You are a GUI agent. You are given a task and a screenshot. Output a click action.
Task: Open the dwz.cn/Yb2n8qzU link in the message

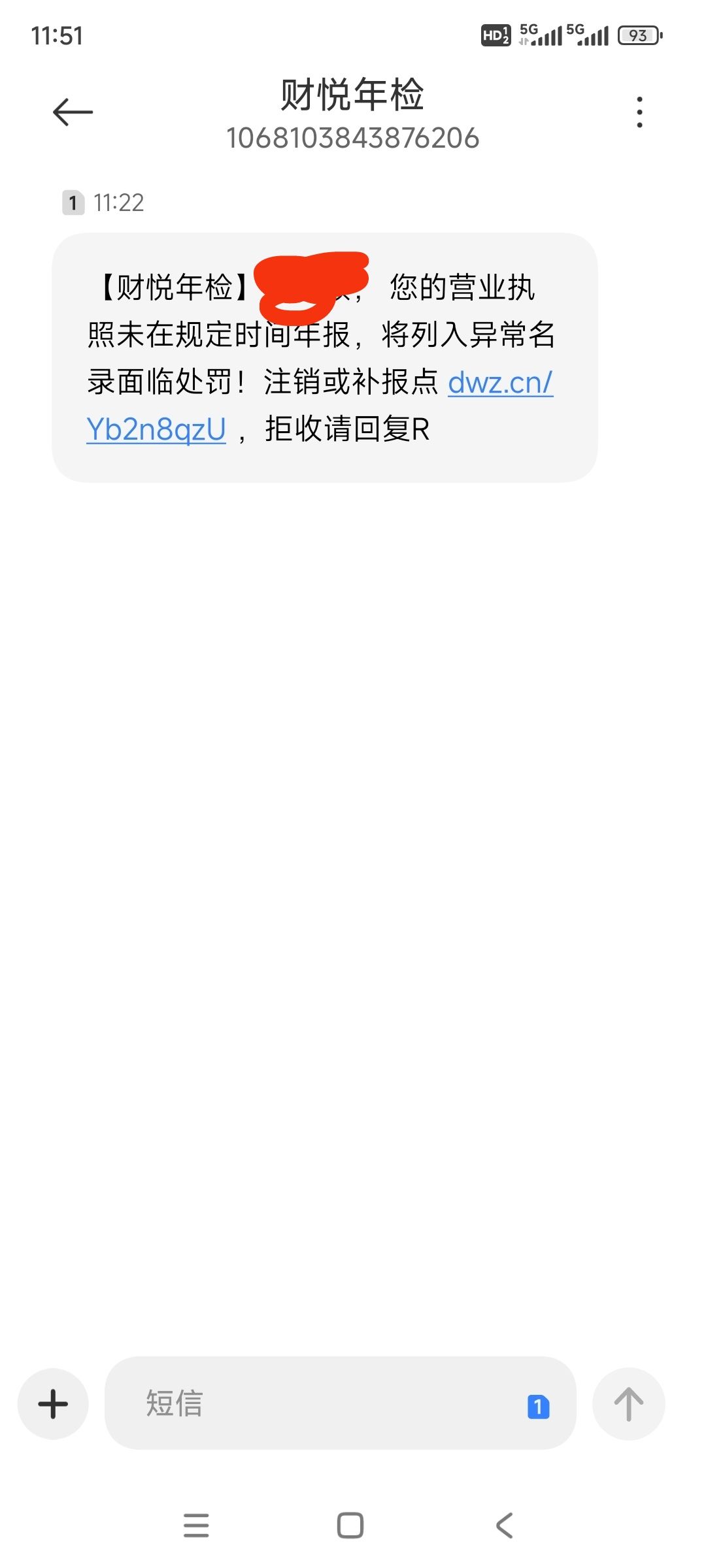[500, 383]
